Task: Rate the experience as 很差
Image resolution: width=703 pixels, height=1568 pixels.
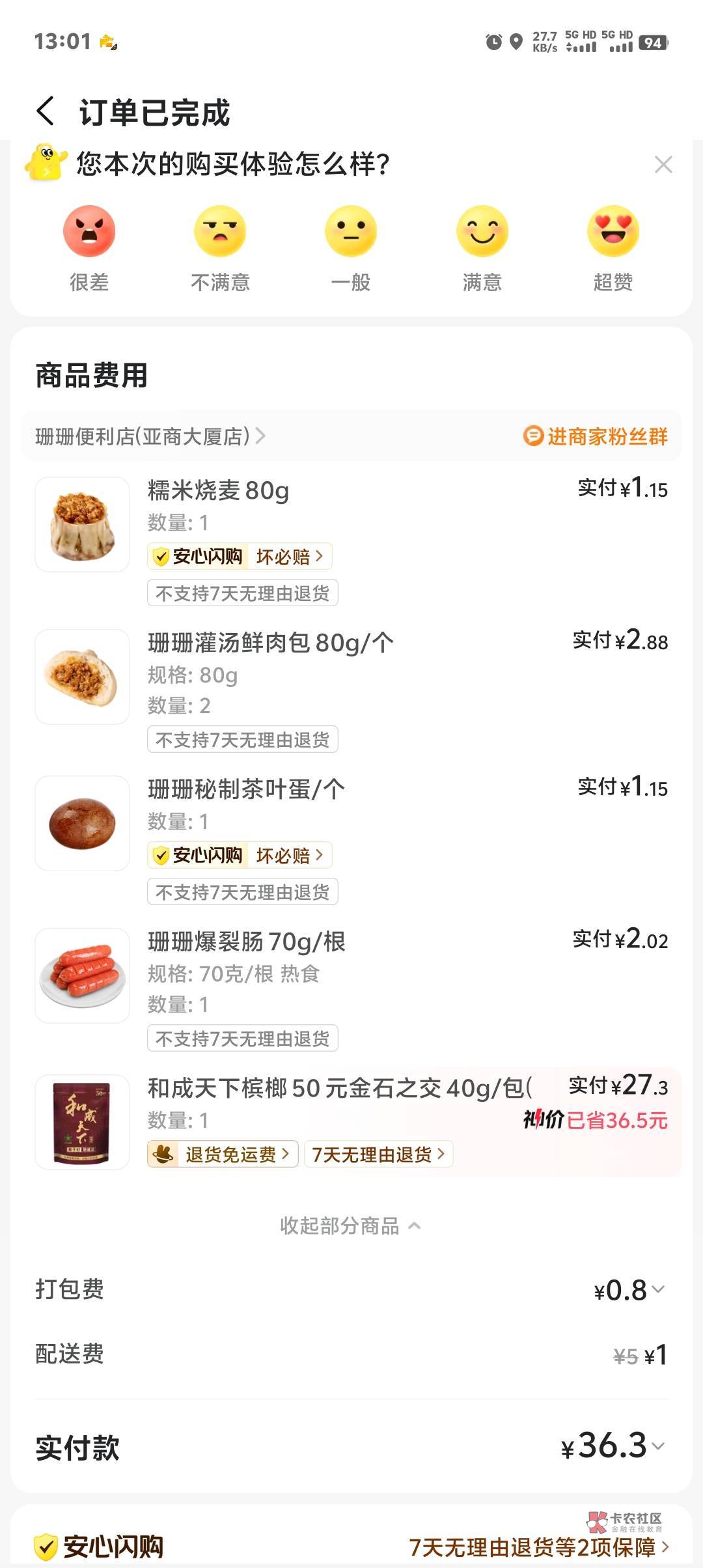Action: click(89, 232)
